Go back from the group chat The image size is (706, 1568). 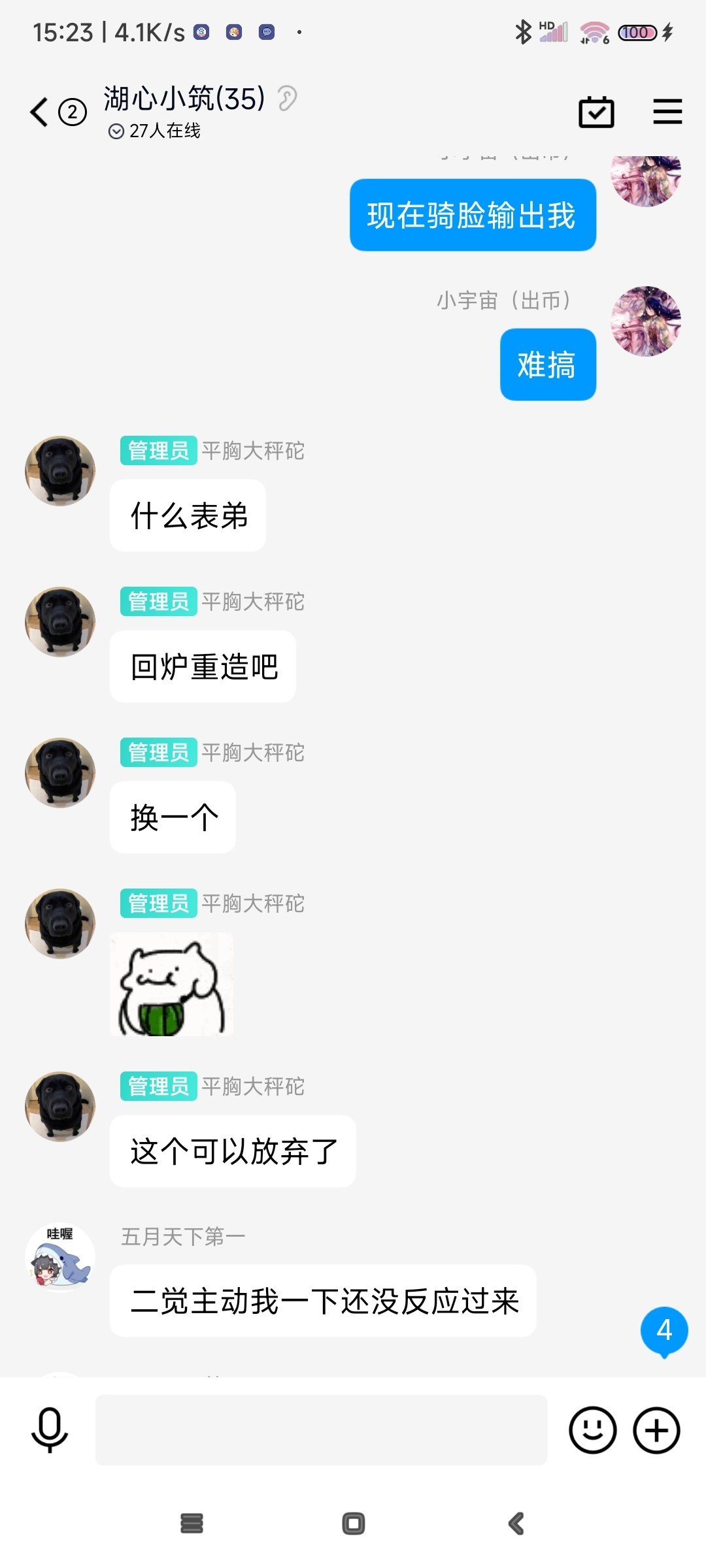39,112
